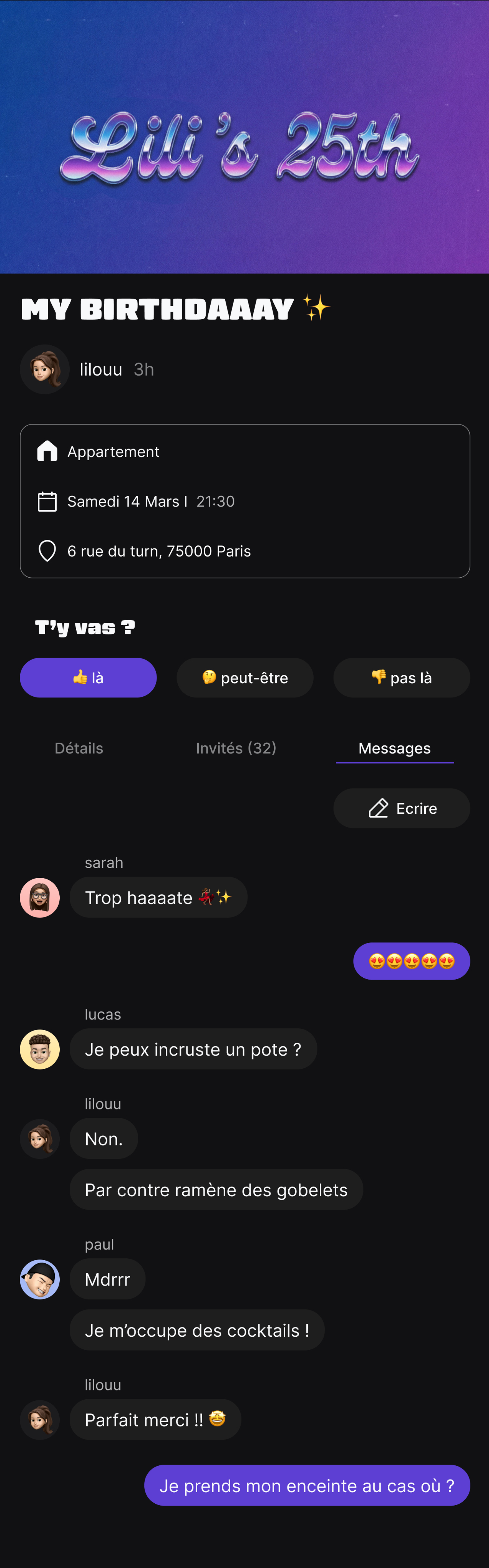
Task: Choose the pas là response
Action: (401, 678)
